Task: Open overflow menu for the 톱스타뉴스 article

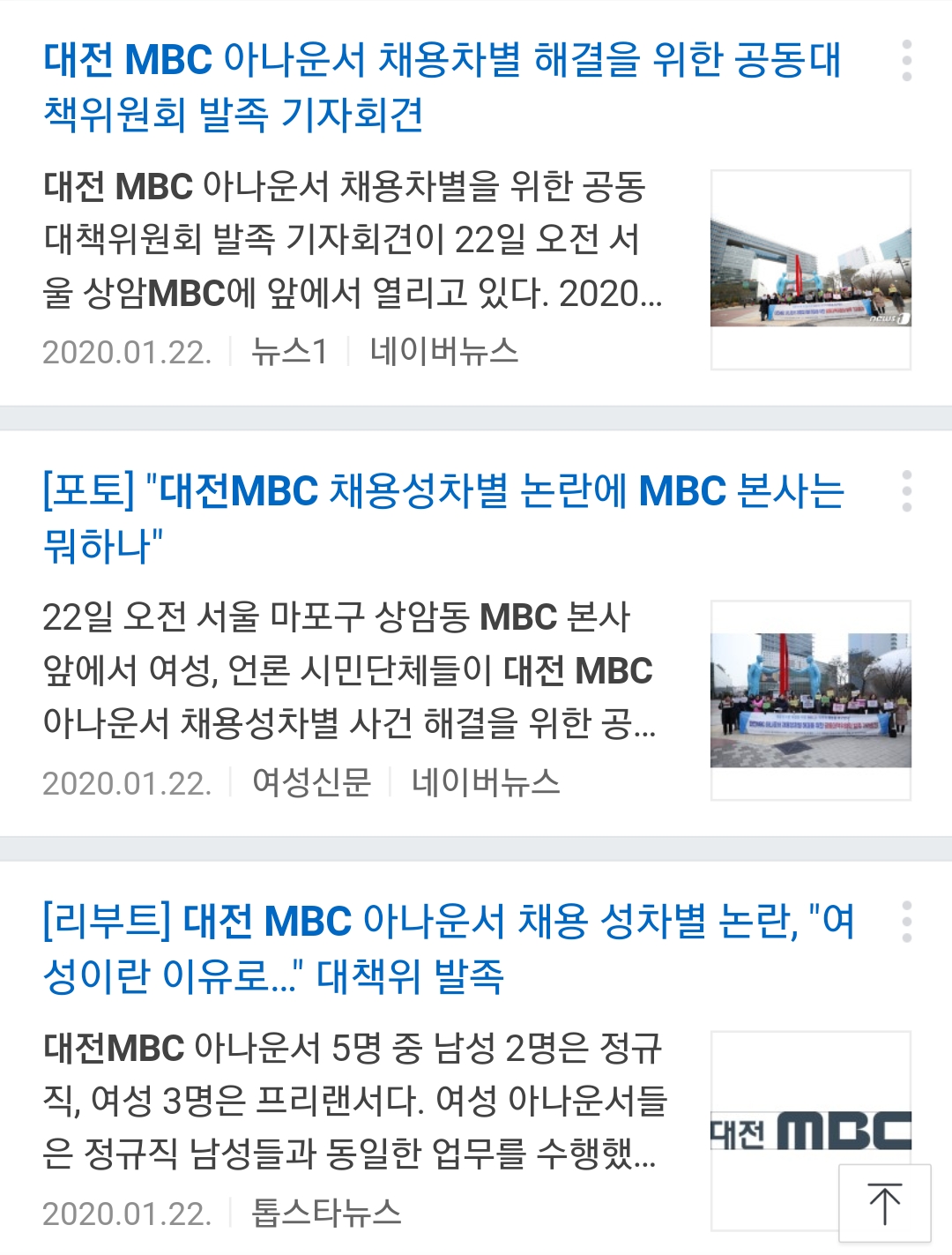Action: [x=906, y=922]
